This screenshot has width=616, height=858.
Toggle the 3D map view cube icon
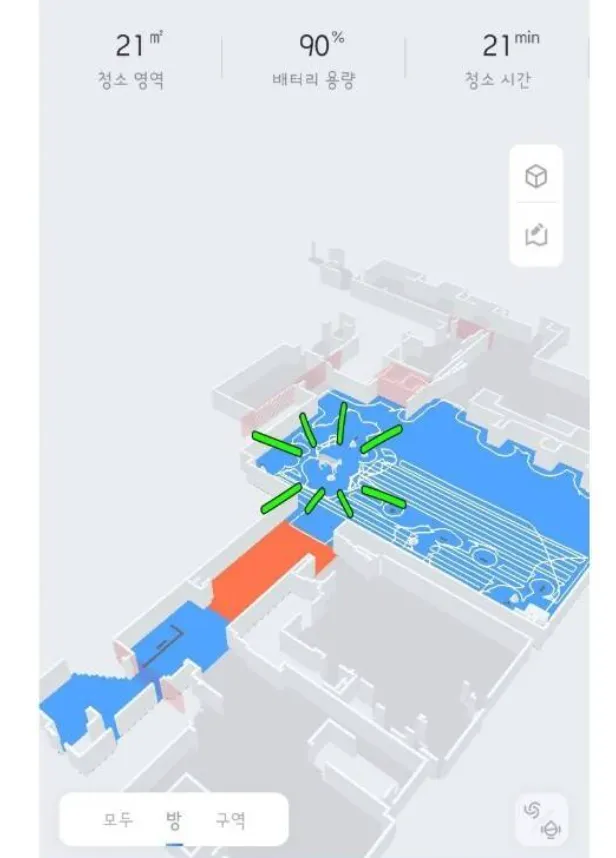coord(537,177)
